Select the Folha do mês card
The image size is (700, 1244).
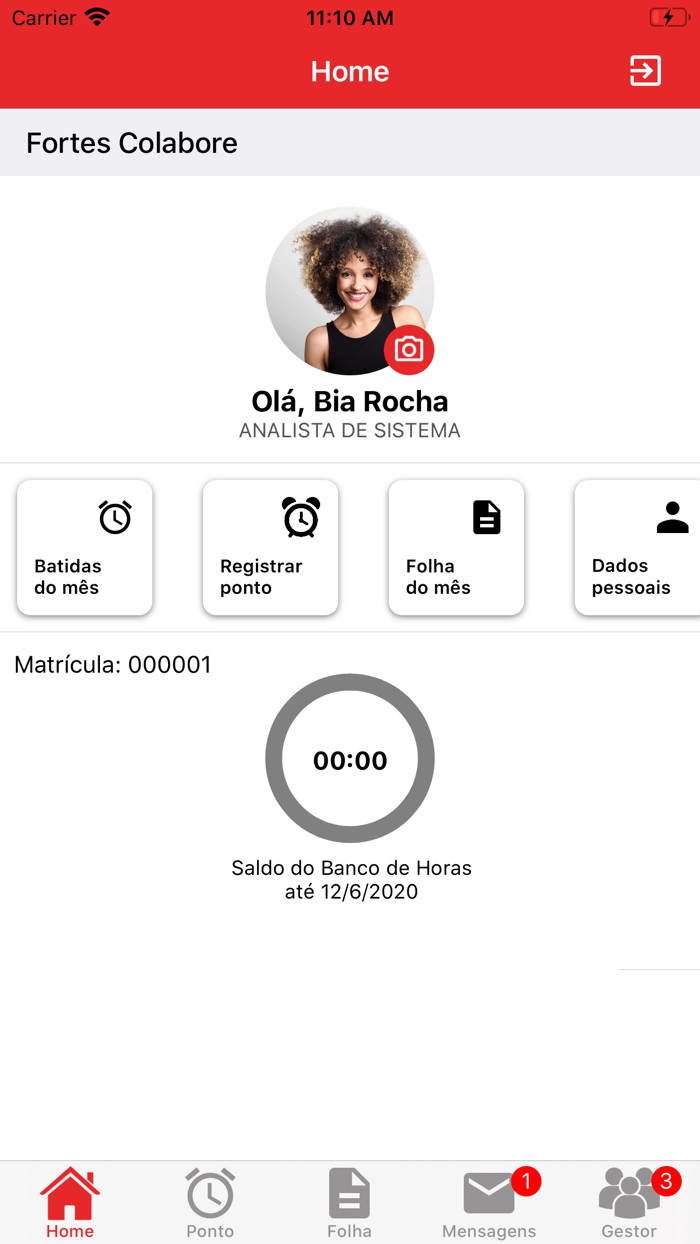pyautogui.click(x=456, y=547)
